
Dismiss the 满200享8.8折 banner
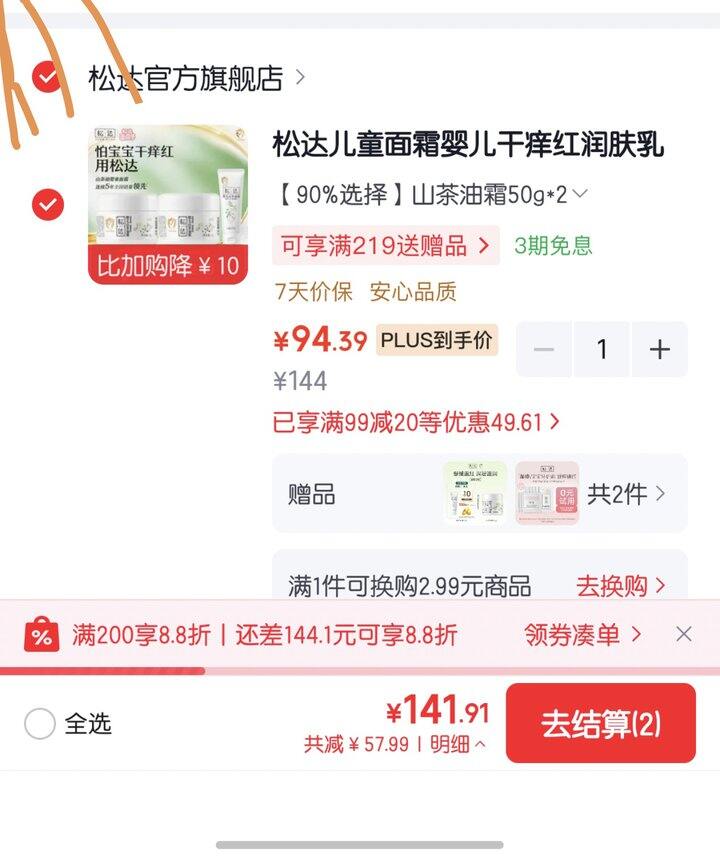click(x=684, y=634)
